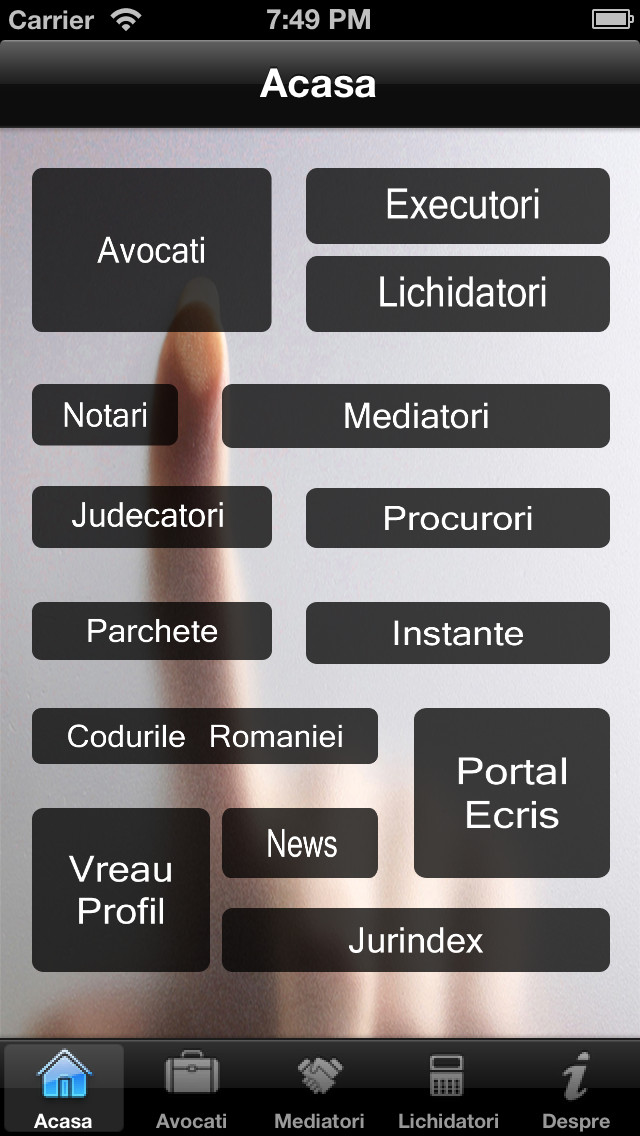640x1136 pixels.
Task: Read the News section
Action: coord(299,843)
